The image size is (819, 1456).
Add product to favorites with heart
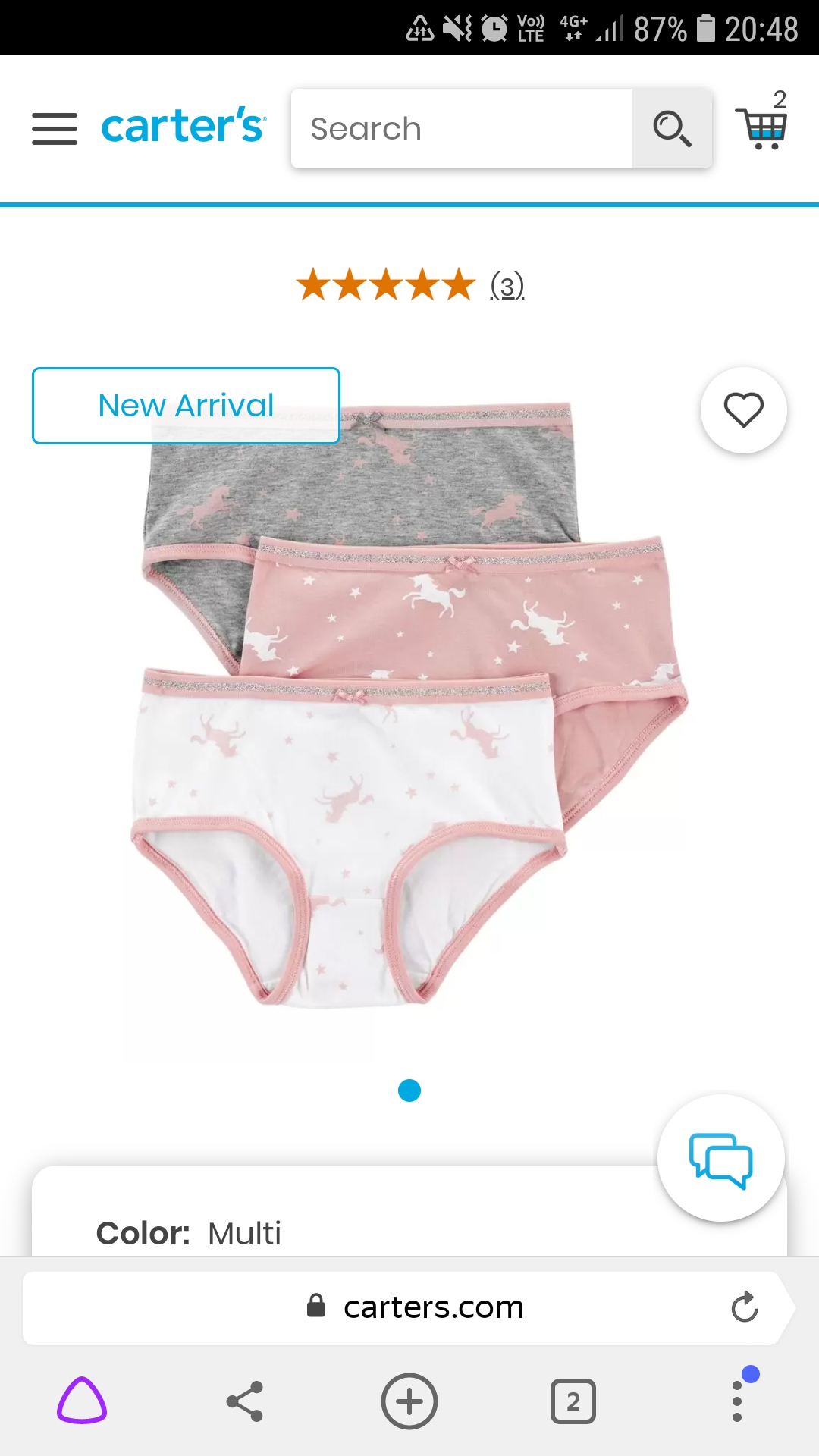point(743,410)
